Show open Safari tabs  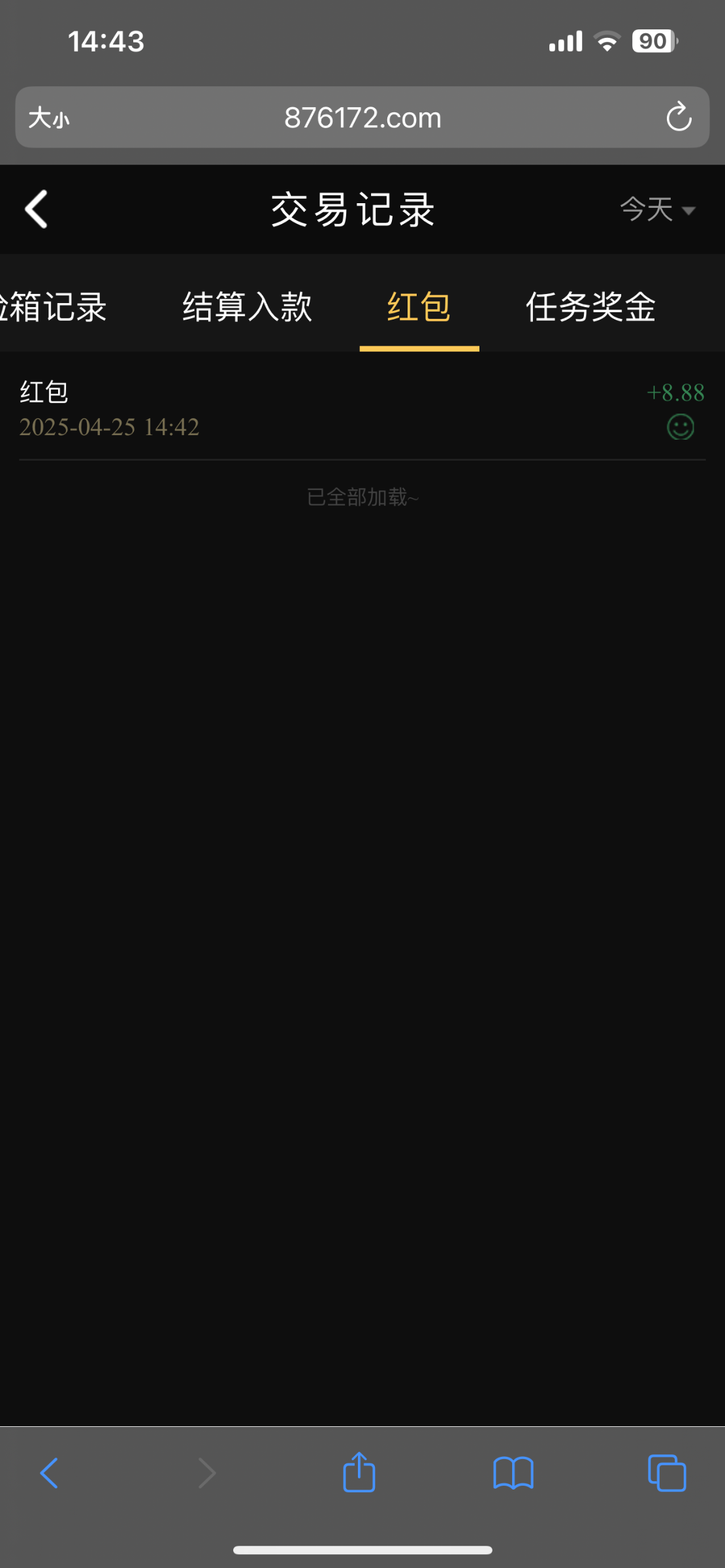tap(666, 1473)
